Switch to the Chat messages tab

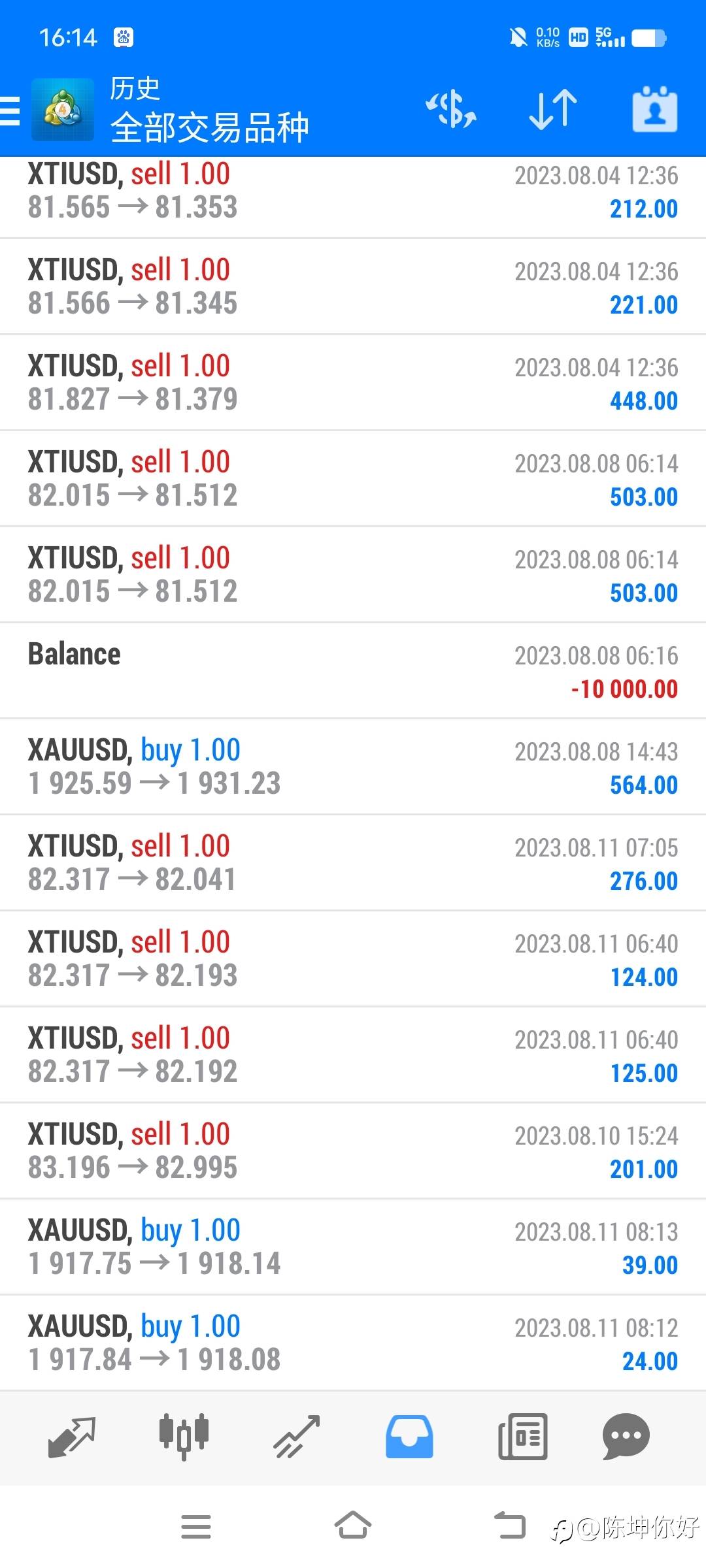click(x=626, y=1437)
